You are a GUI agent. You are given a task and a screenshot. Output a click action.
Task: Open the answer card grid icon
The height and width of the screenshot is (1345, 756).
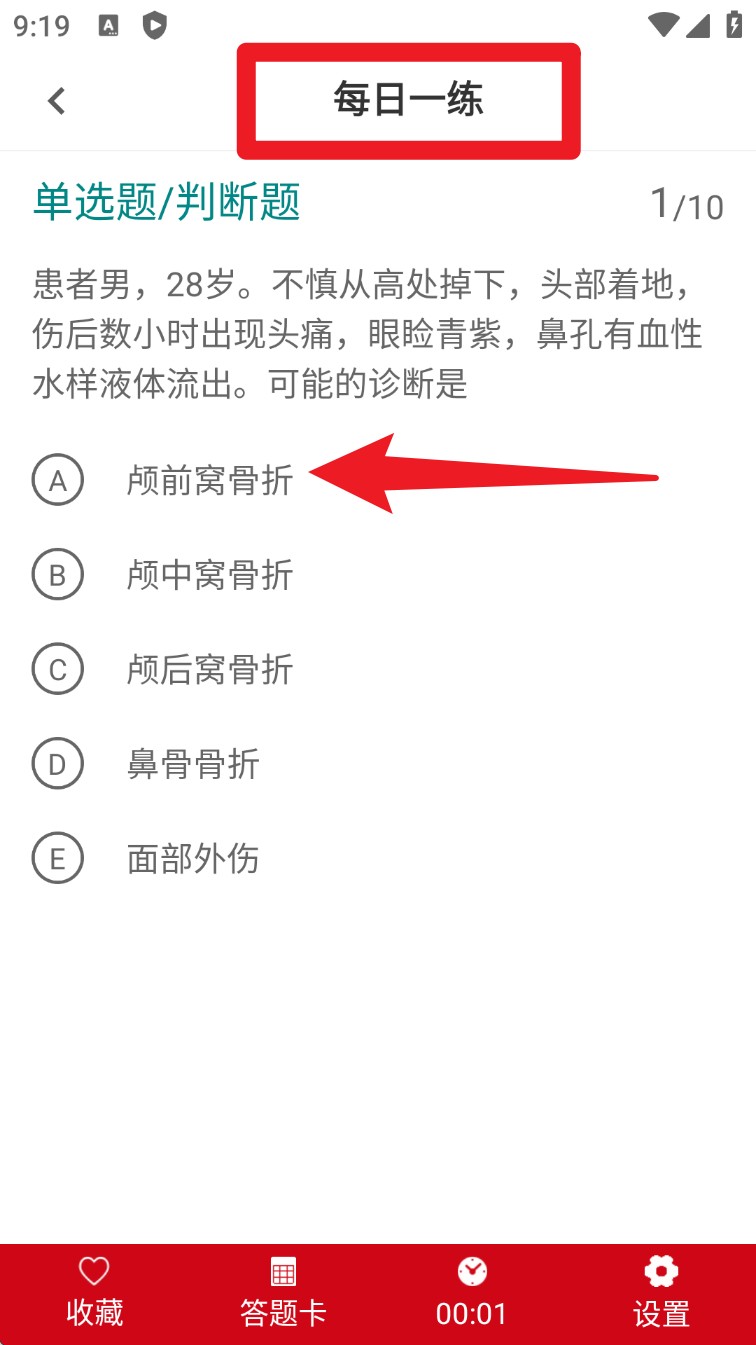(283, 1272)
